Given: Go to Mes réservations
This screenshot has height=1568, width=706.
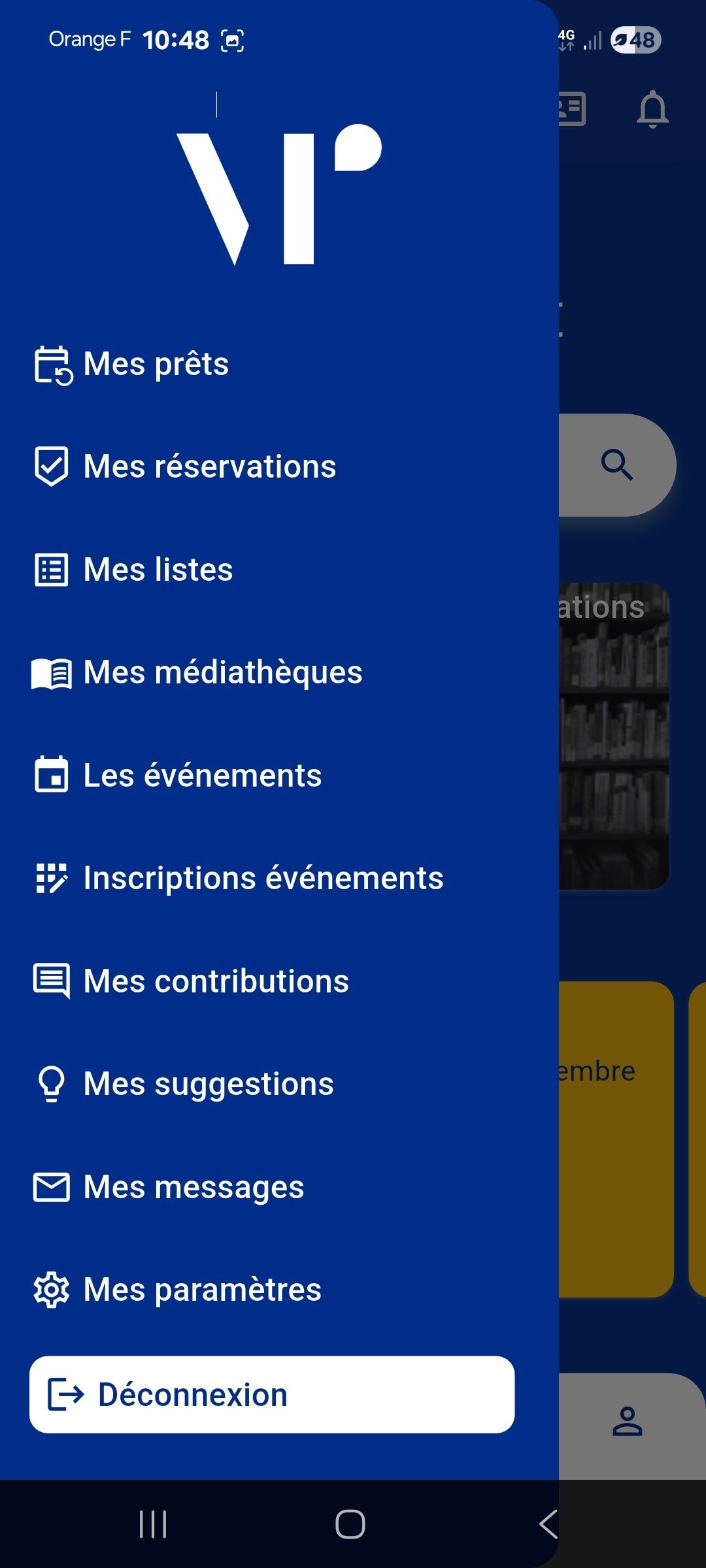Looking at the screenshot, I should (209, 467).
